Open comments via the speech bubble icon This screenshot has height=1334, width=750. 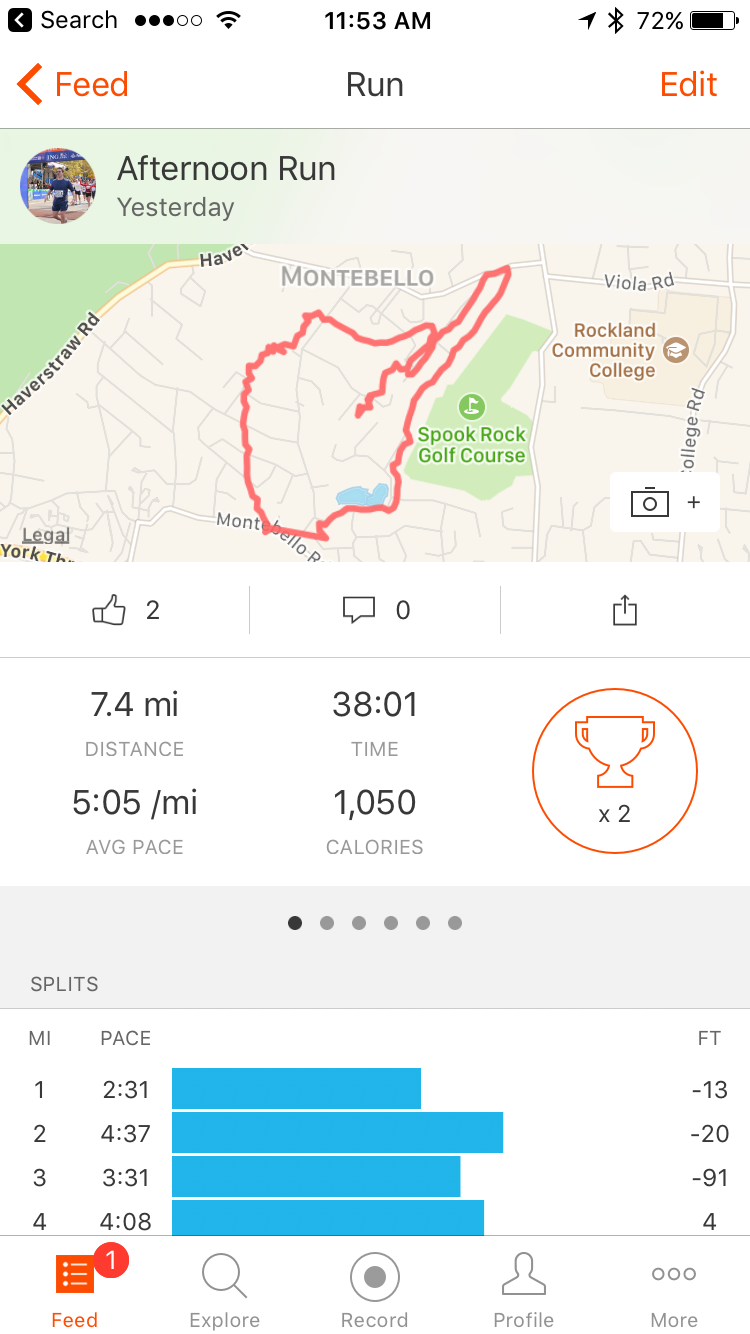pyautogui.click(x=359, y=609)
